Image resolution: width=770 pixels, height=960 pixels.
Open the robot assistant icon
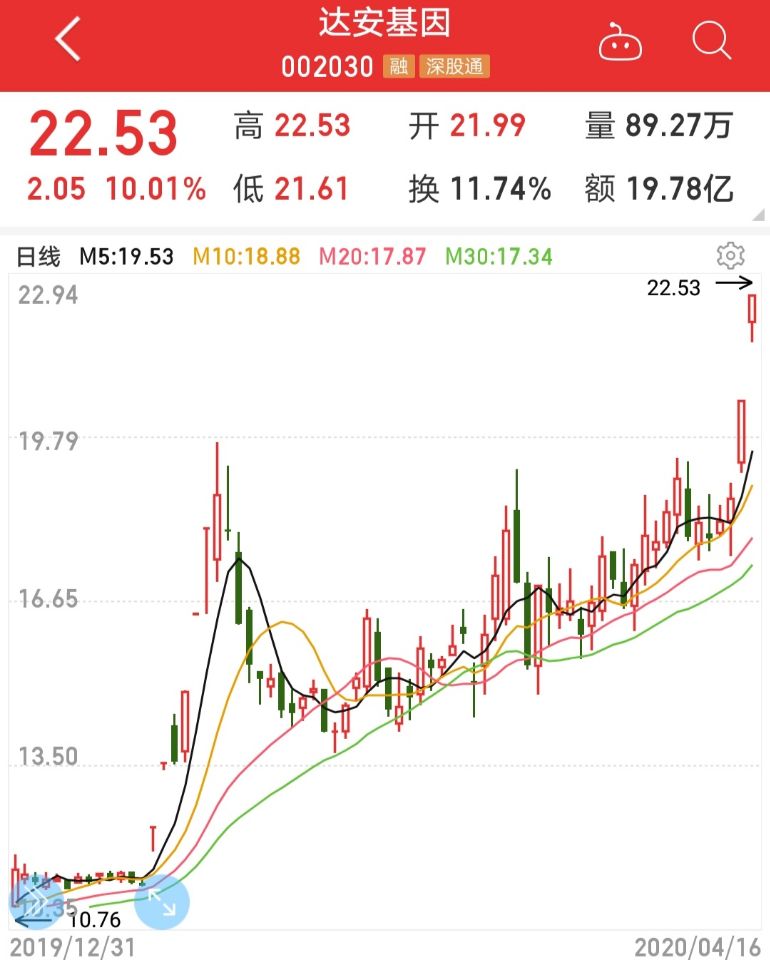[620, 43]
